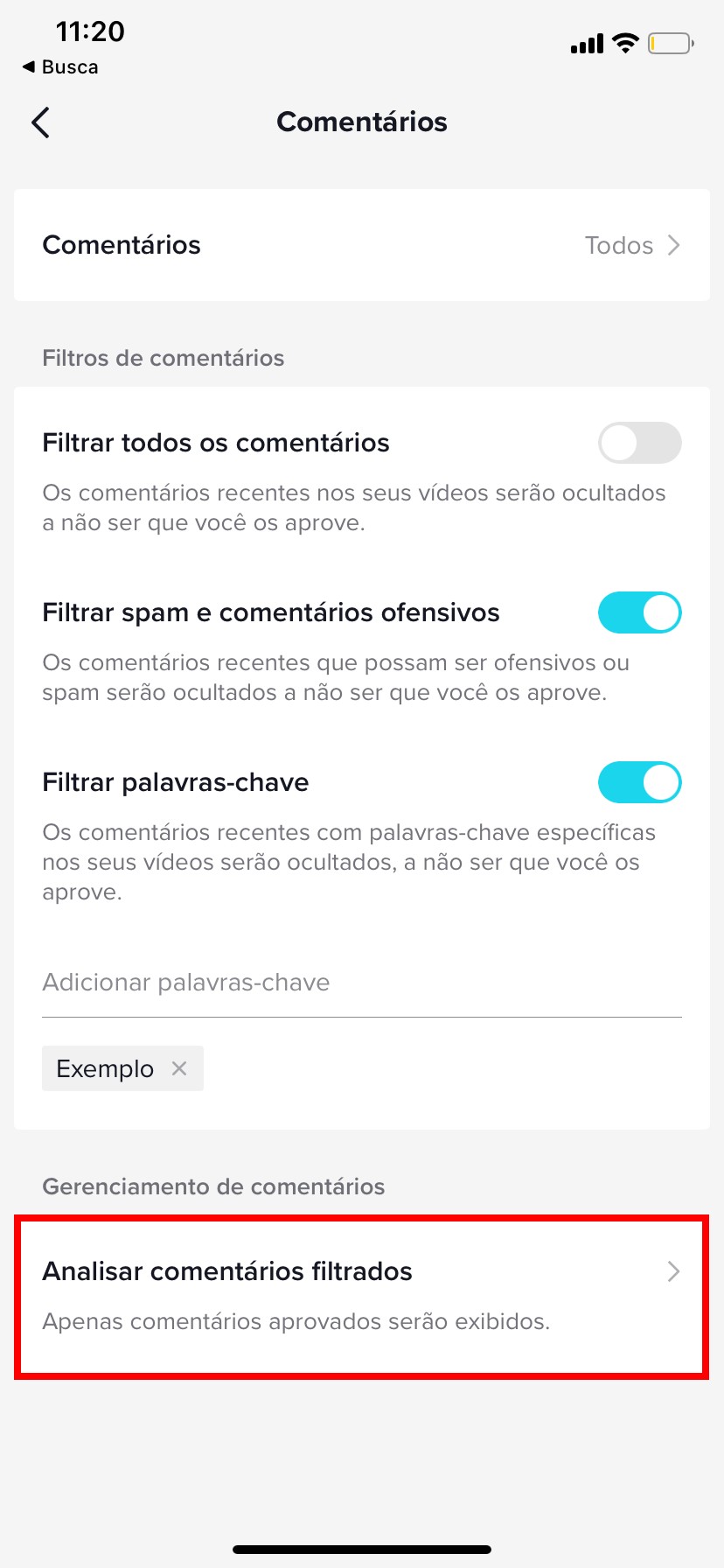Open Analisar comentários filtrados
This screenshot has height=1568, width=724.
tap(362, 1295)
